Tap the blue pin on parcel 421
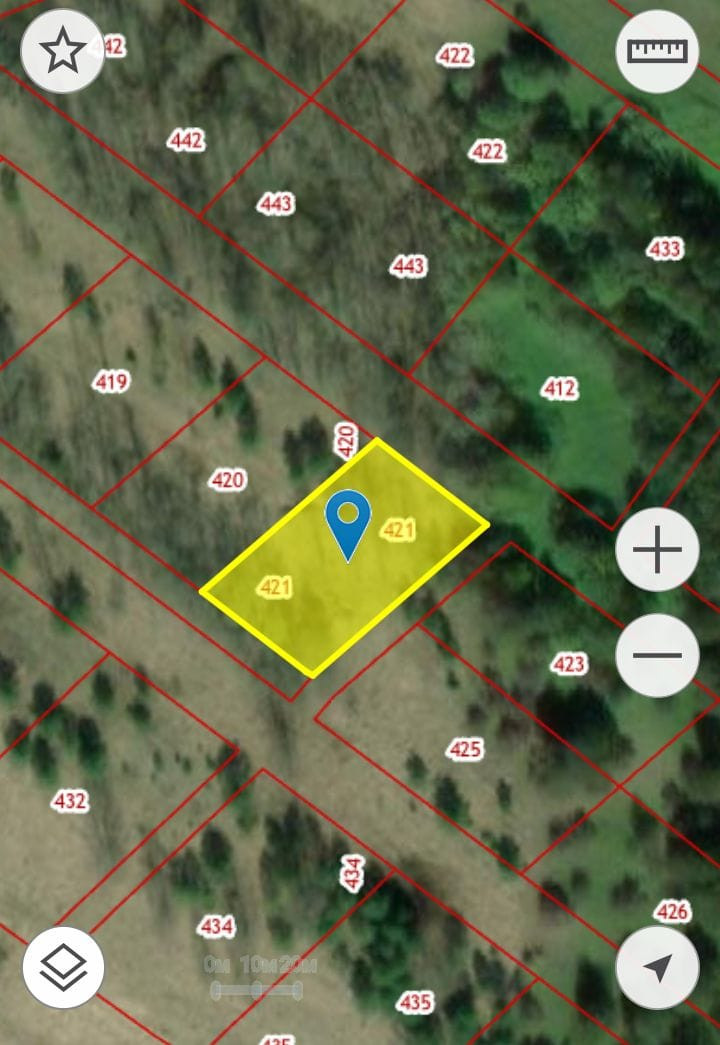 (348, 522)
